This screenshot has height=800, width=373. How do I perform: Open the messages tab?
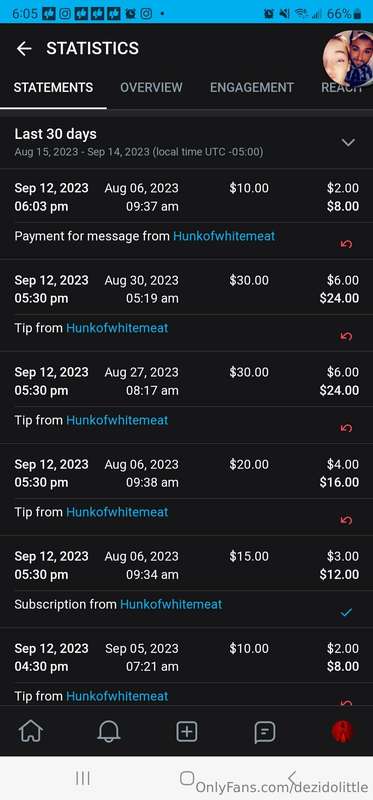265,733
